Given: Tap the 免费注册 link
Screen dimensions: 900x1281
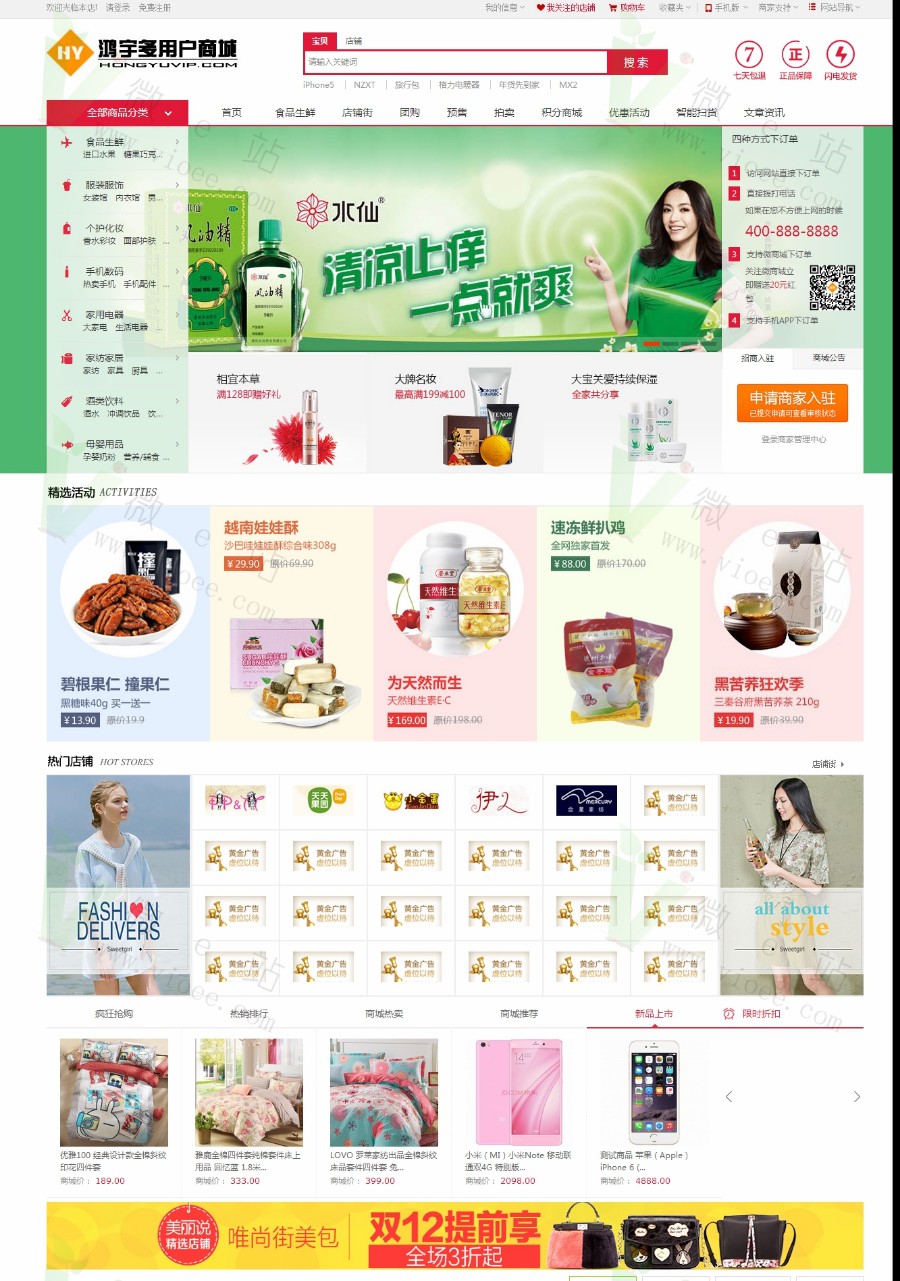Looking at the screenshot, I should (x=154, y=7).
